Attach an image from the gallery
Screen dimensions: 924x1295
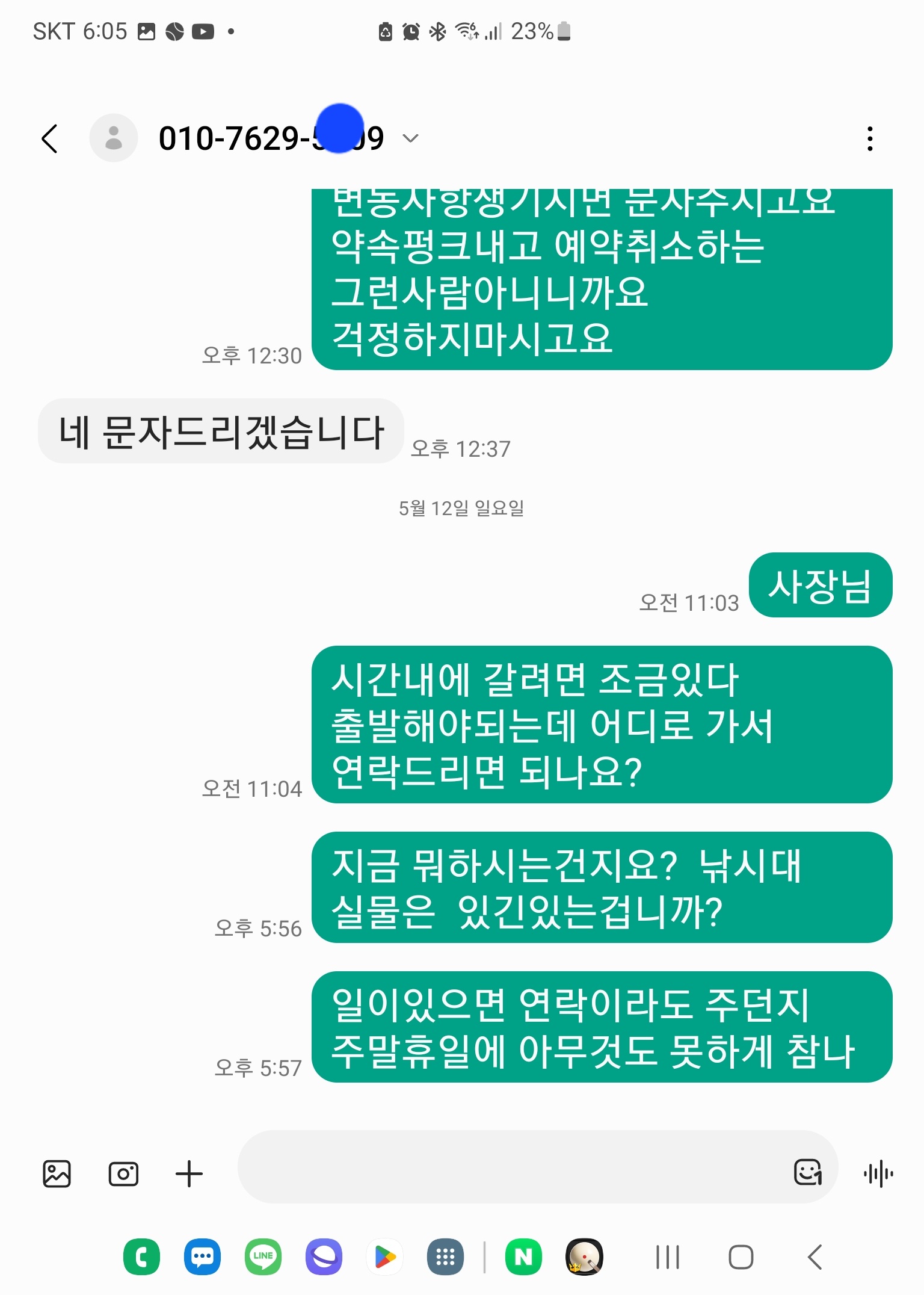pyautogui.click(x=57, y=1173)
